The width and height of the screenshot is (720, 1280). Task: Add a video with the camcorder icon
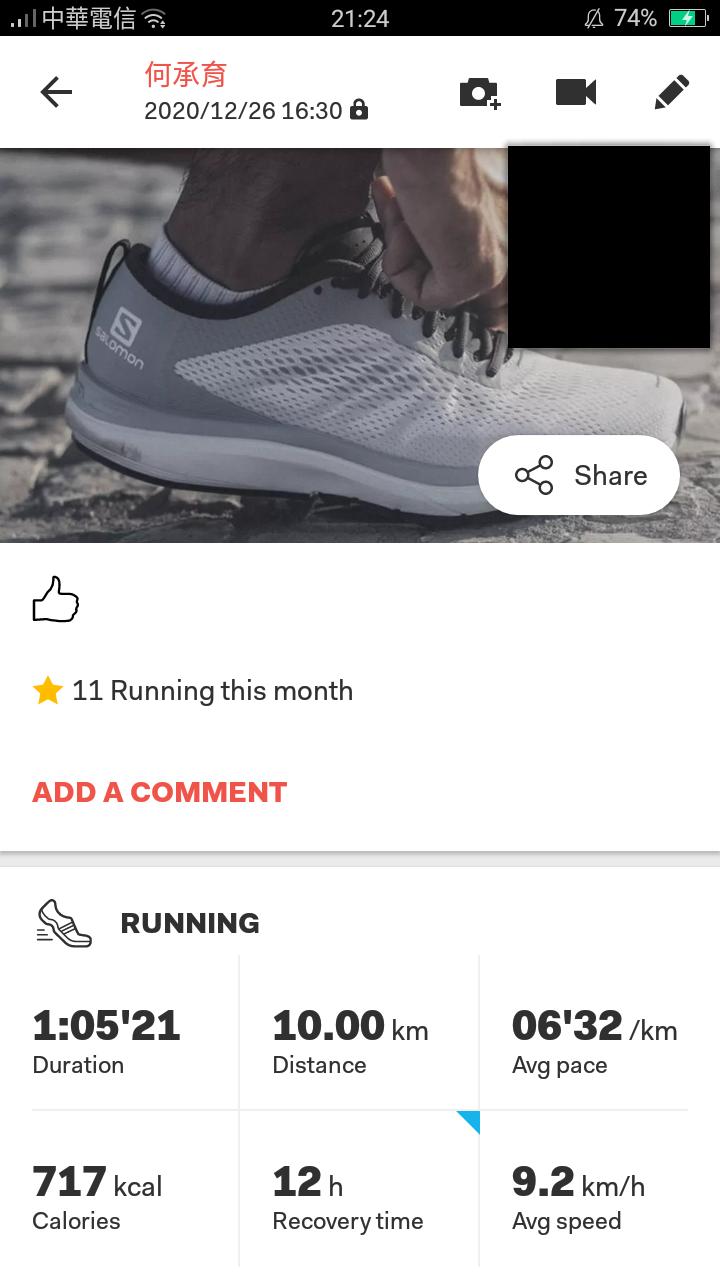click(576, 92)
